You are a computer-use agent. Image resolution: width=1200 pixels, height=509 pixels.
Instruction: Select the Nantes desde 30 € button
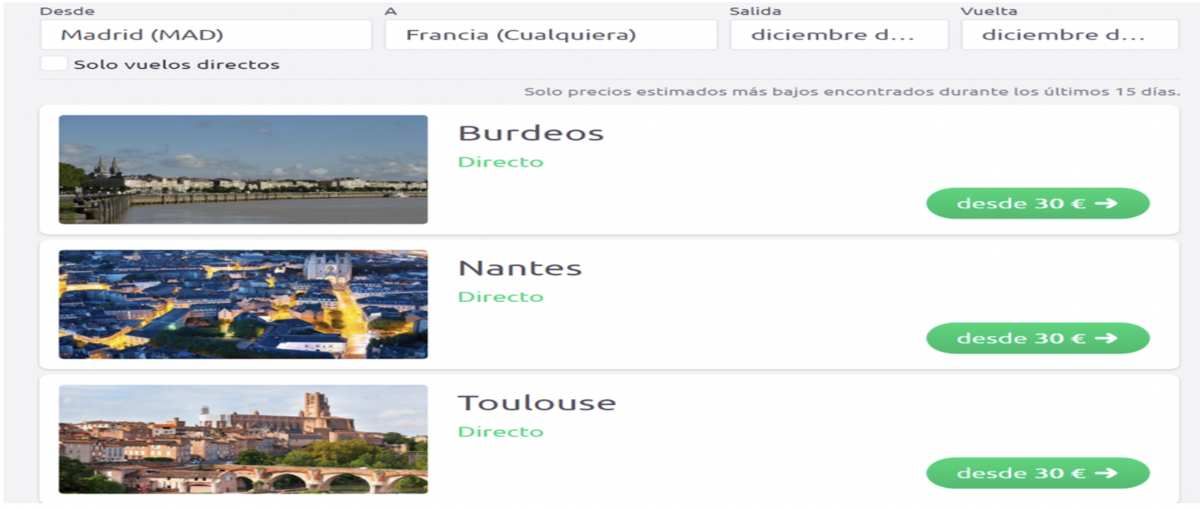pos(1037,338)
